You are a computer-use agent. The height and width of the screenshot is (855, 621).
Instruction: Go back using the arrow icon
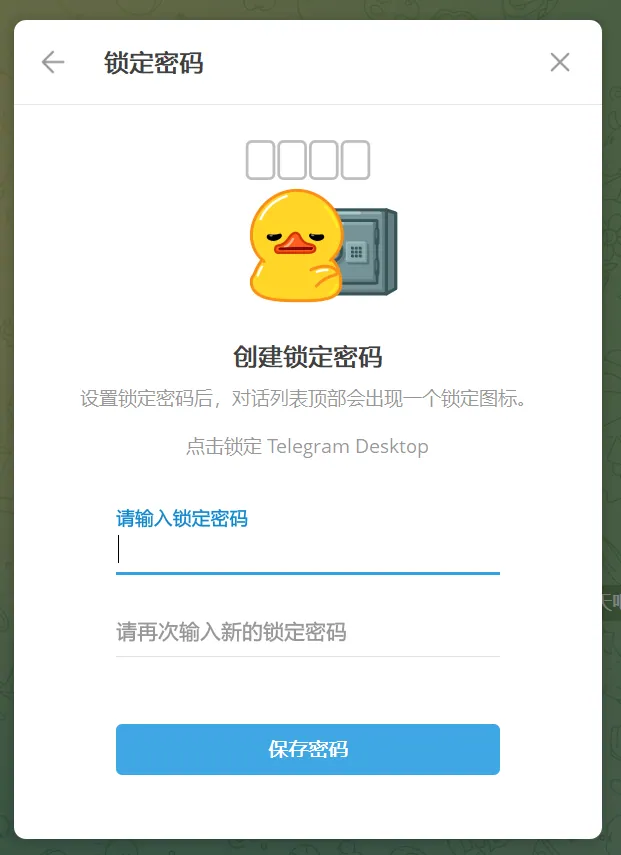(x=53, y=63)
